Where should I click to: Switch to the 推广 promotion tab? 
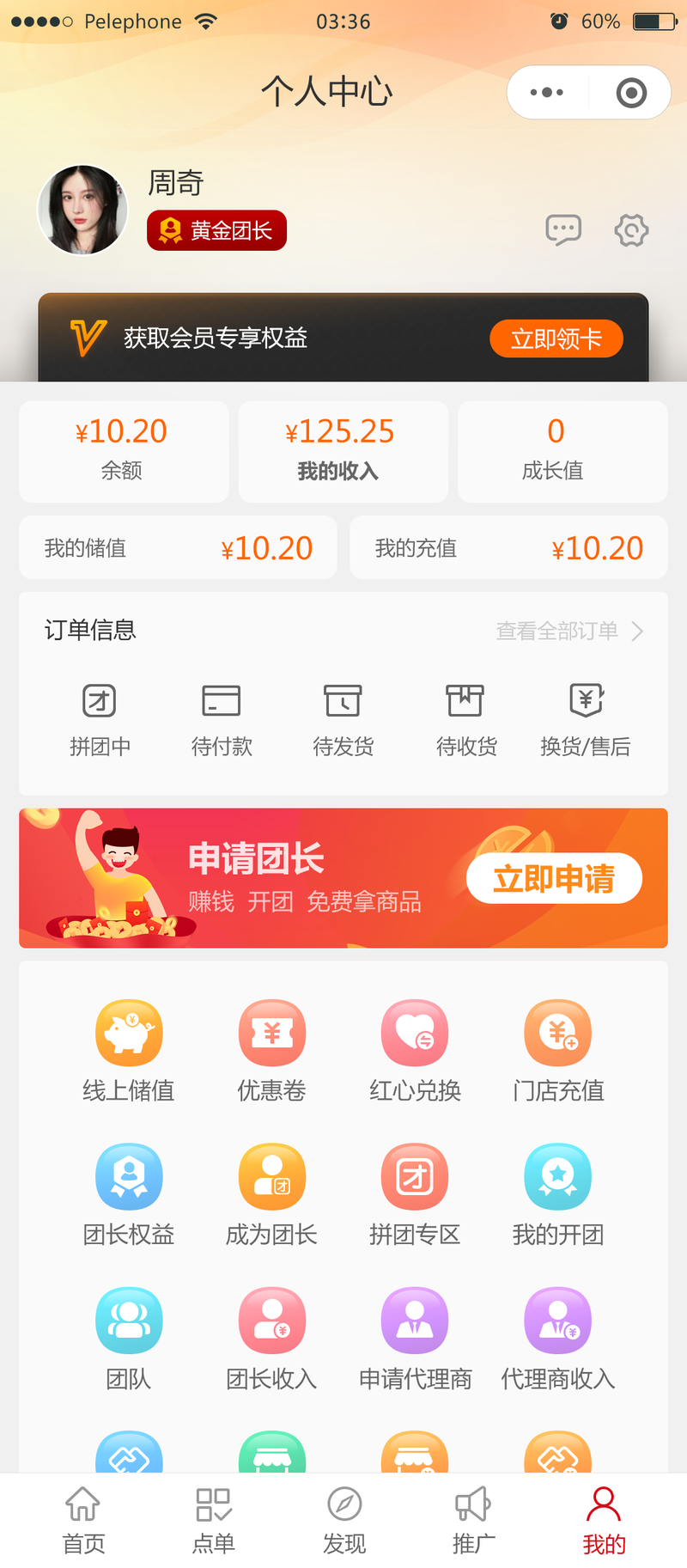tap(473, 1521)
